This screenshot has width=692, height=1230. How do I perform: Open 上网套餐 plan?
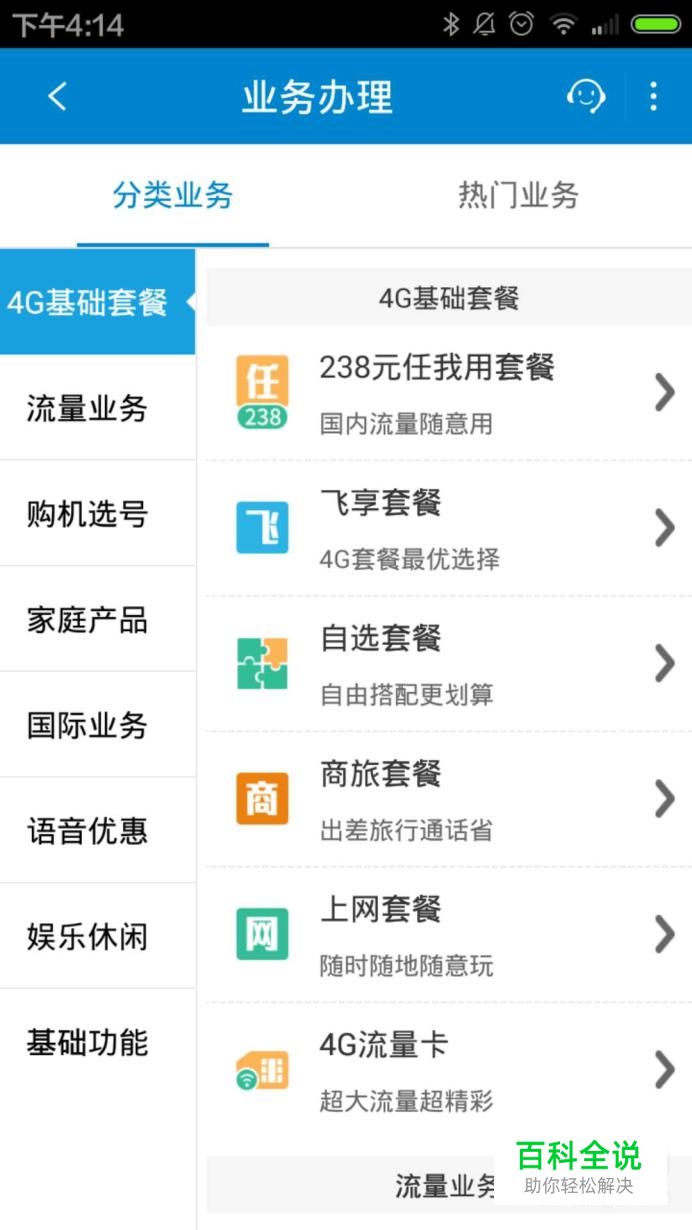click(448, 934)
